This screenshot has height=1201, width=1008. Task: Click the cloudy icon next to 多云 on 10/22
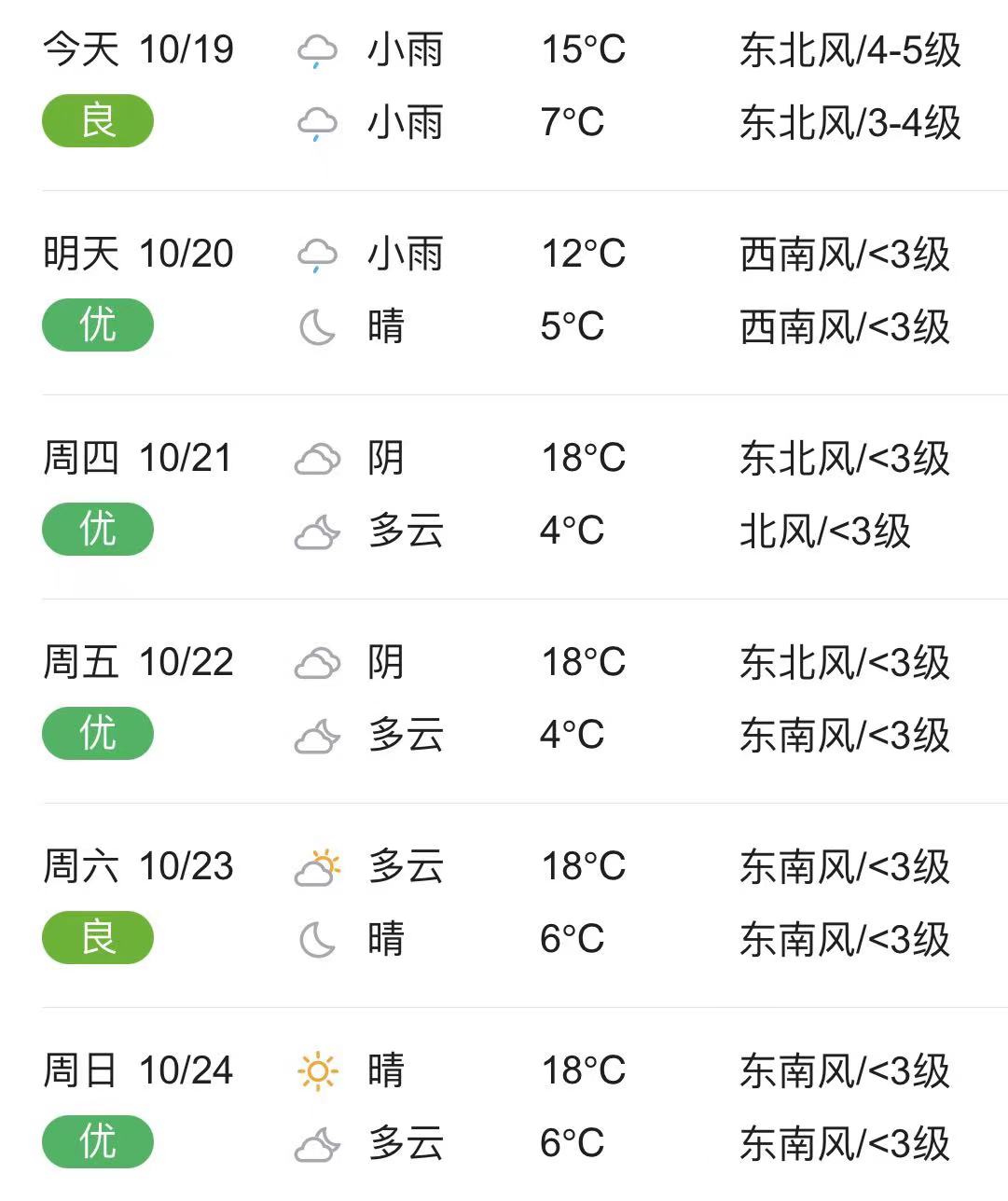click(x=317, y=736)
